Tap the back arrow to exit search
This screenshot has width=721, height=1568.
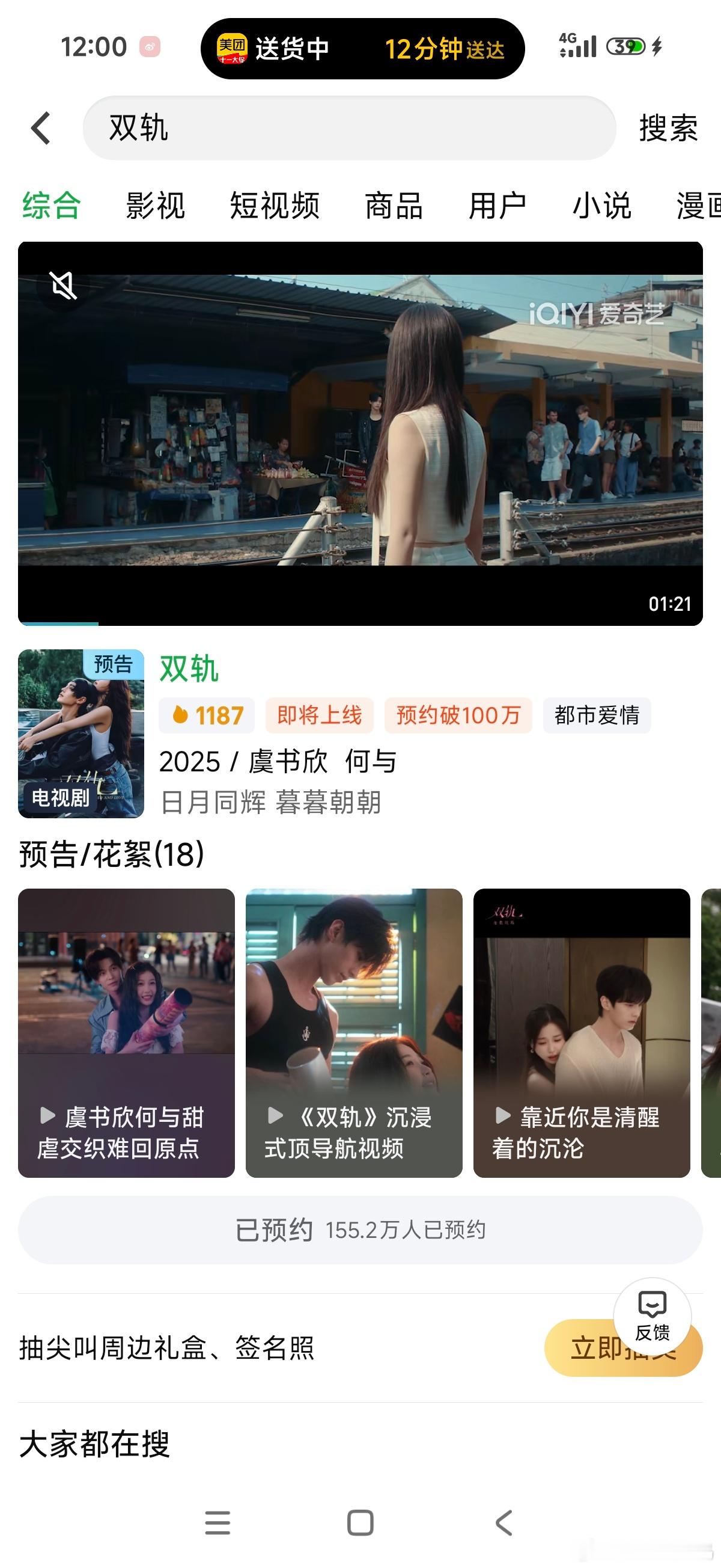40,129
